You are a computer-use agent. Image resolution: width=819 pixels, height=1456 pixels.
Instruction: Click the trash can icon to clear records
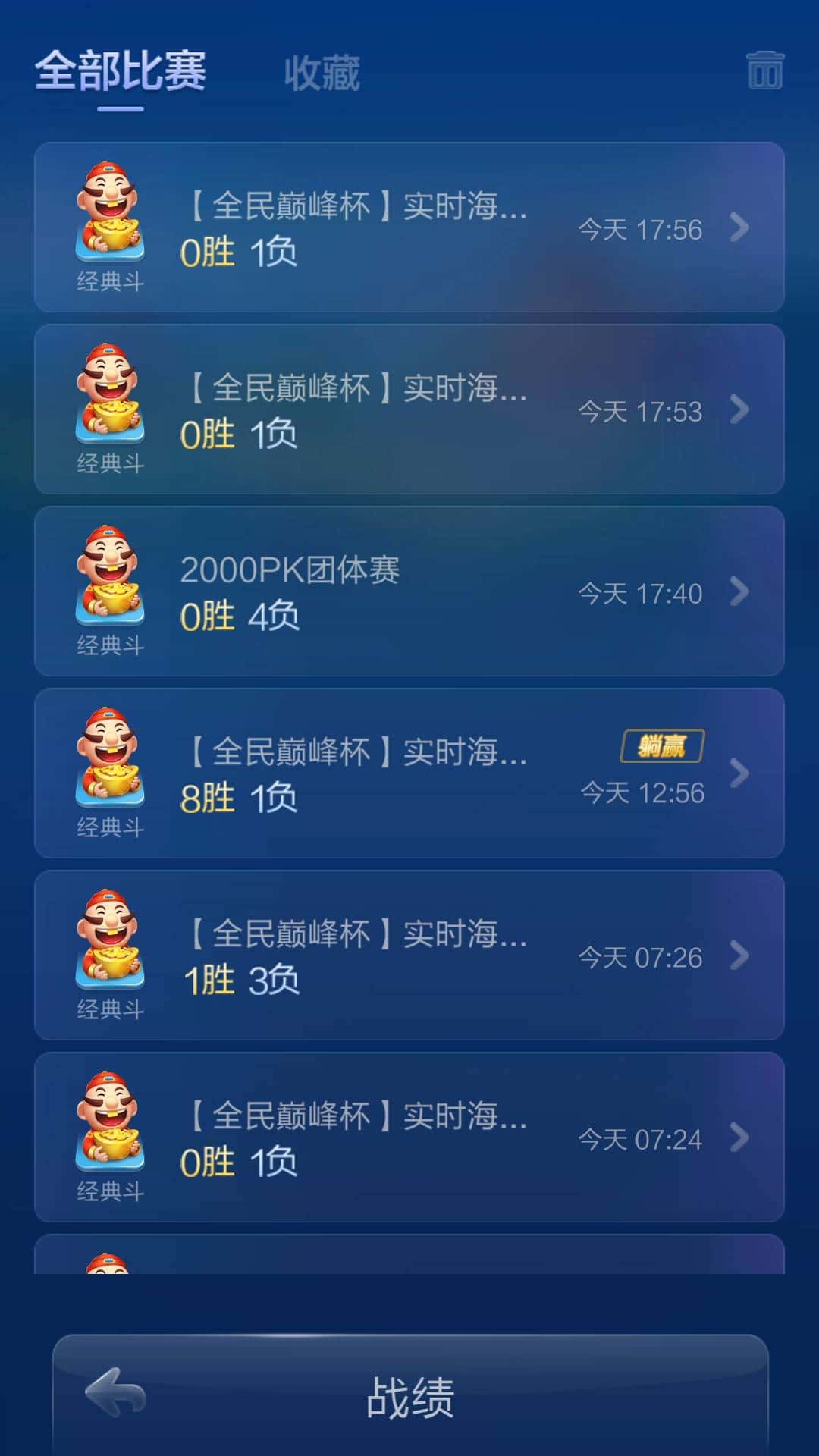point(764,71)
